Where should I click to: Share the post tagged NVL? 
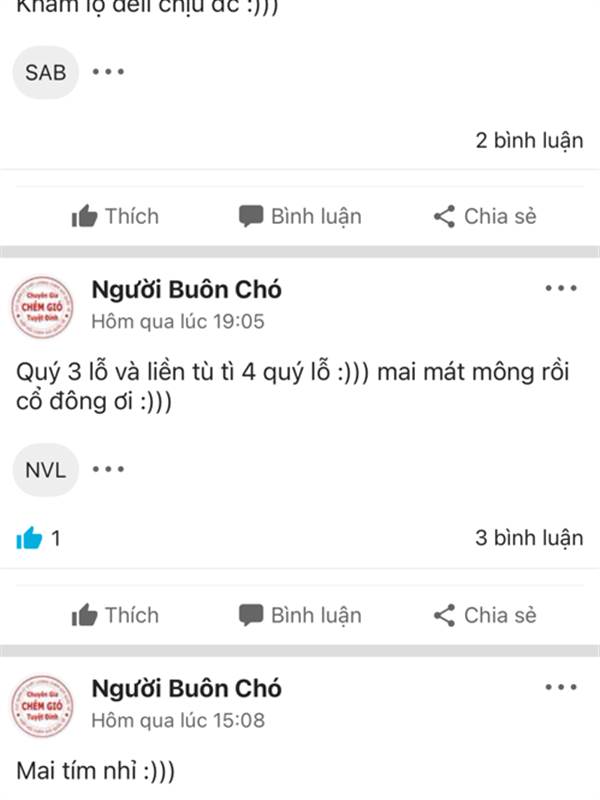(x=485, y=615)
